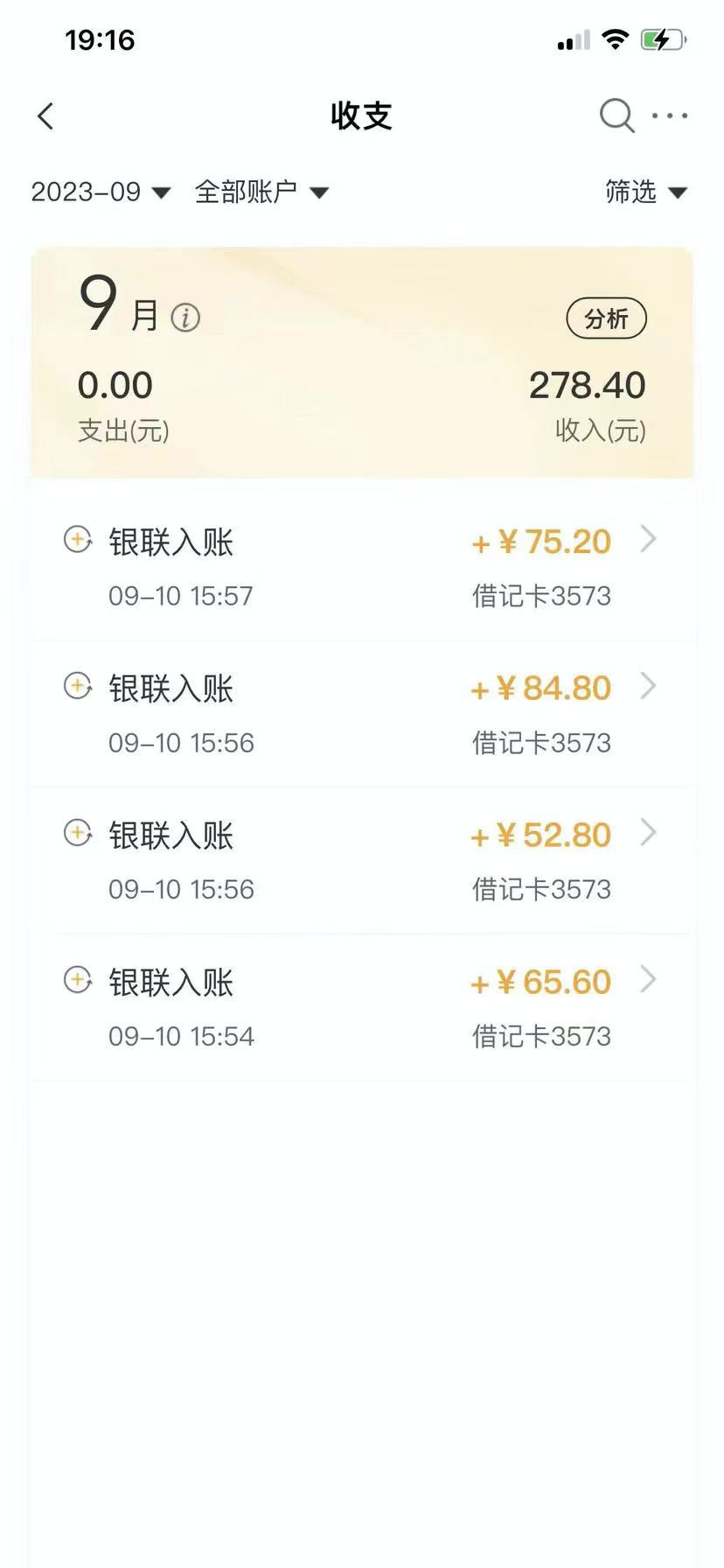Select the 收支 title at top center
This screenshot has width=724, height=1568.
[x=362, y=115]
